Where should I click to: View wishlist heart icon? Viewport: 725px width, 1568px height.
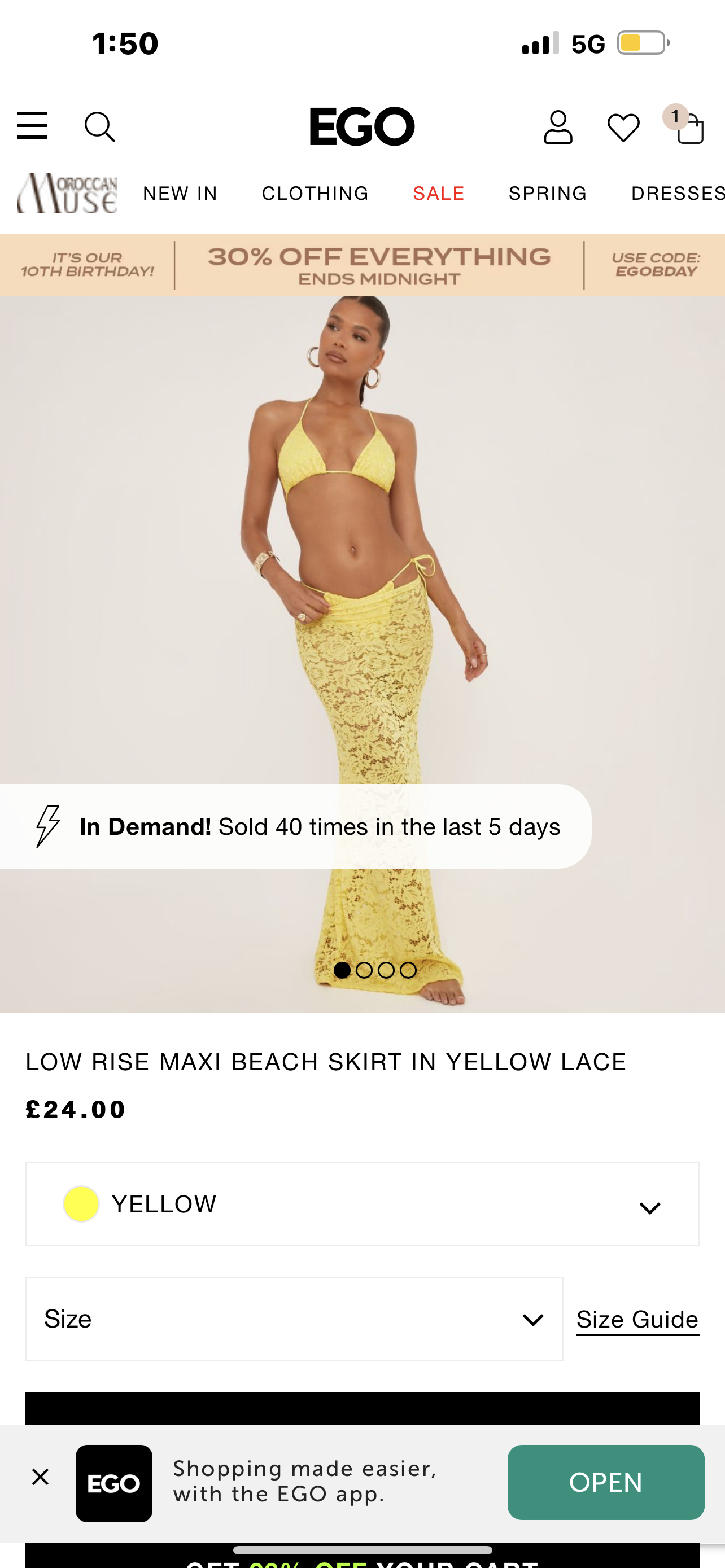[623, 128]
